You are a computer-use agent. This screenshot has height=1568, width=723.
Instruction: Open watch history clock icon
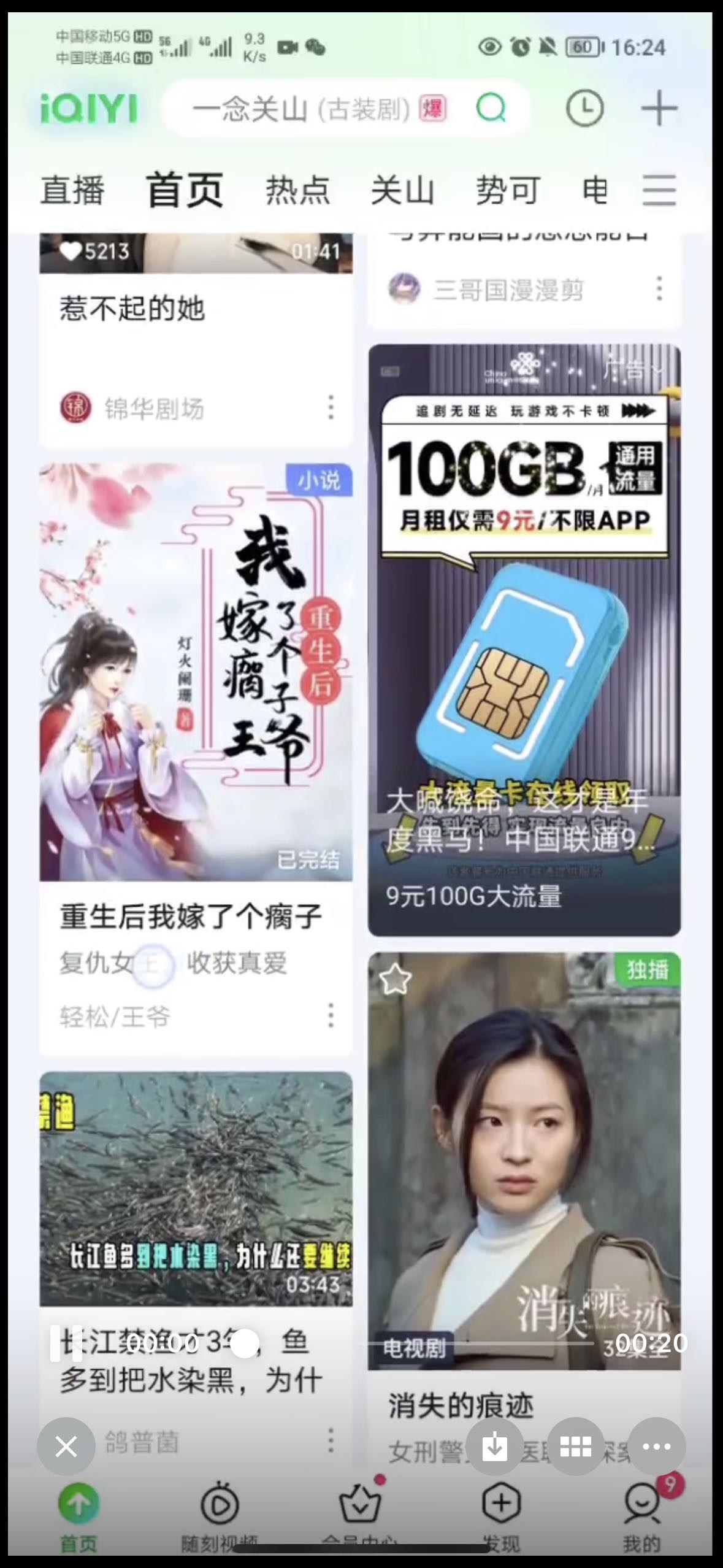(x=584, y=109)
